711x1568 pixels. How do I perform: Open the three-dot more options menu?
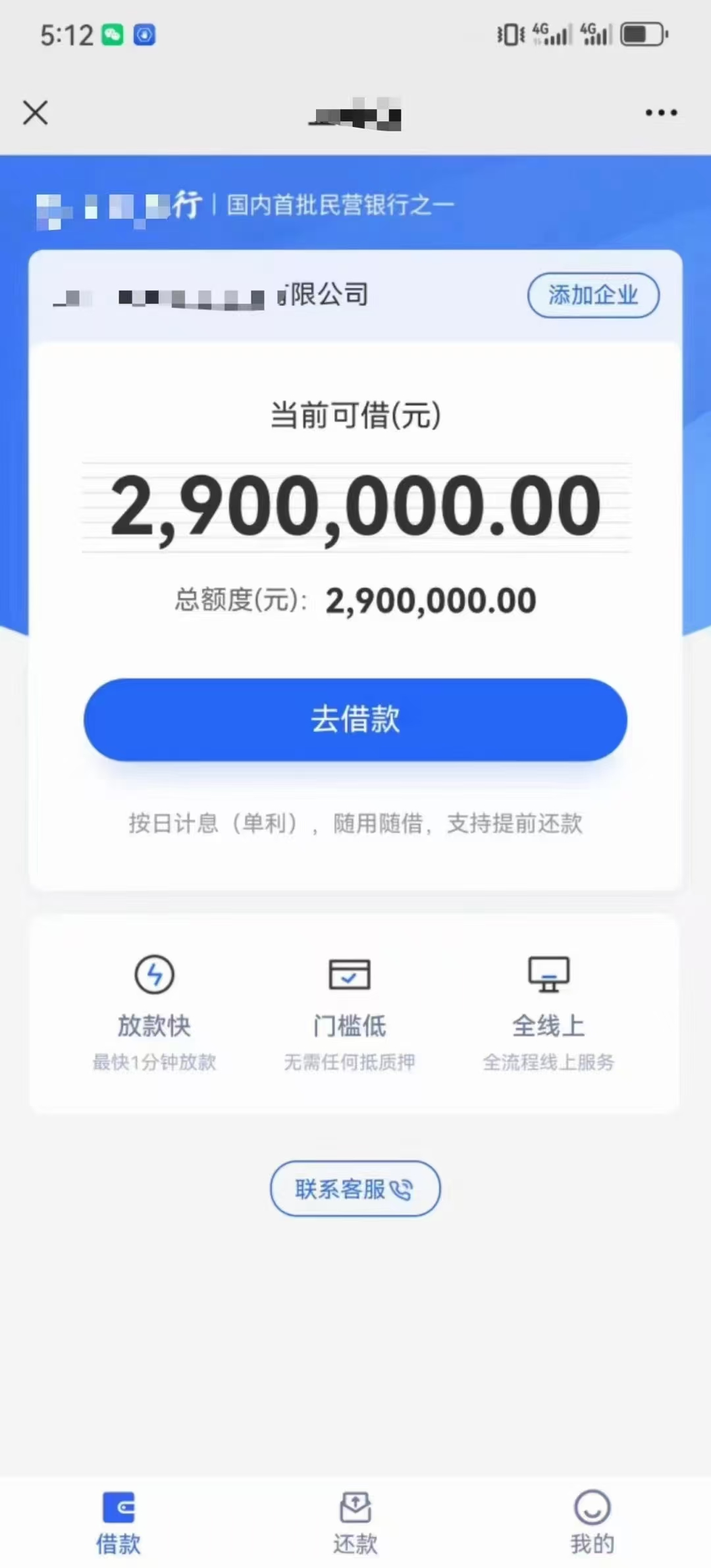coord(661,113)
